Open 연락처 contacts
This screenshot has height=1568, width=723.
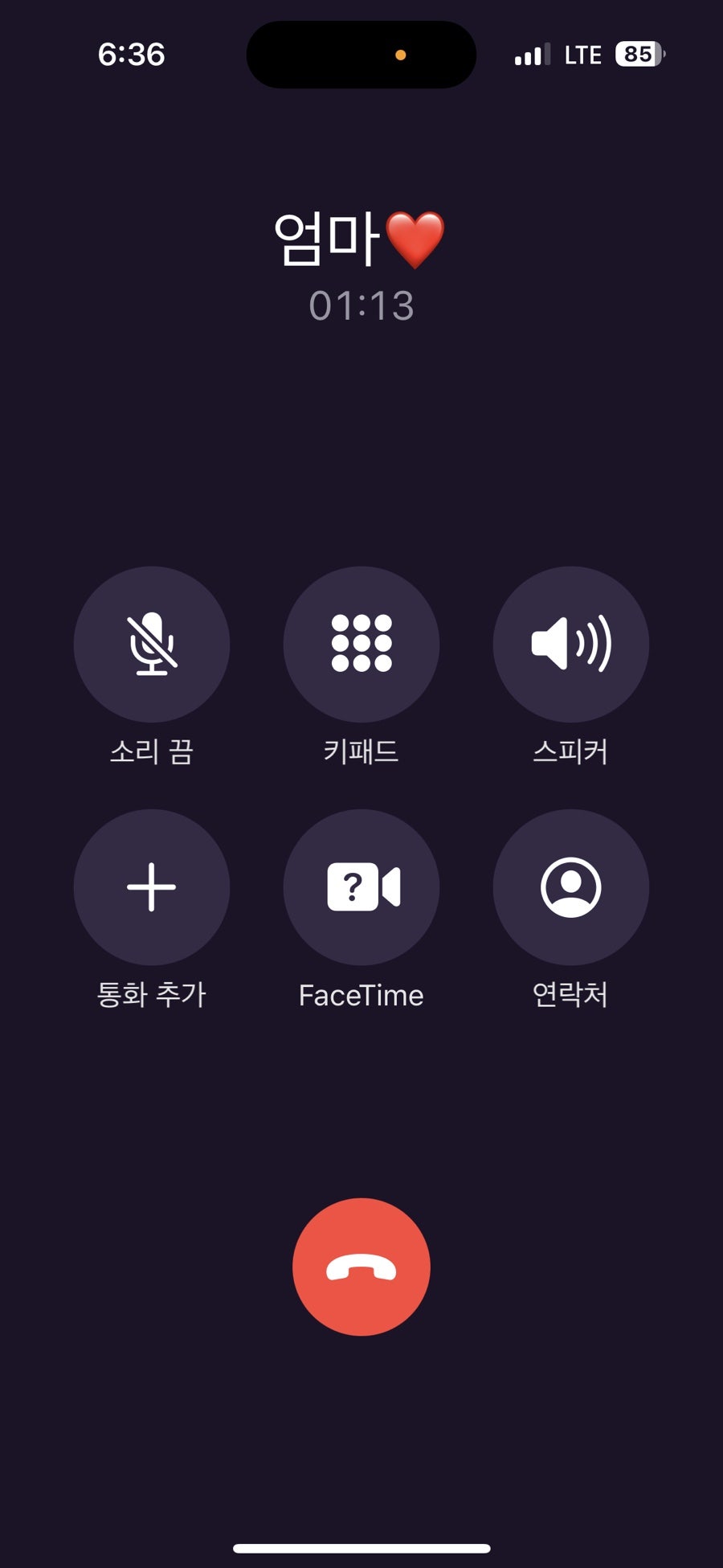[x=571, y=887]
